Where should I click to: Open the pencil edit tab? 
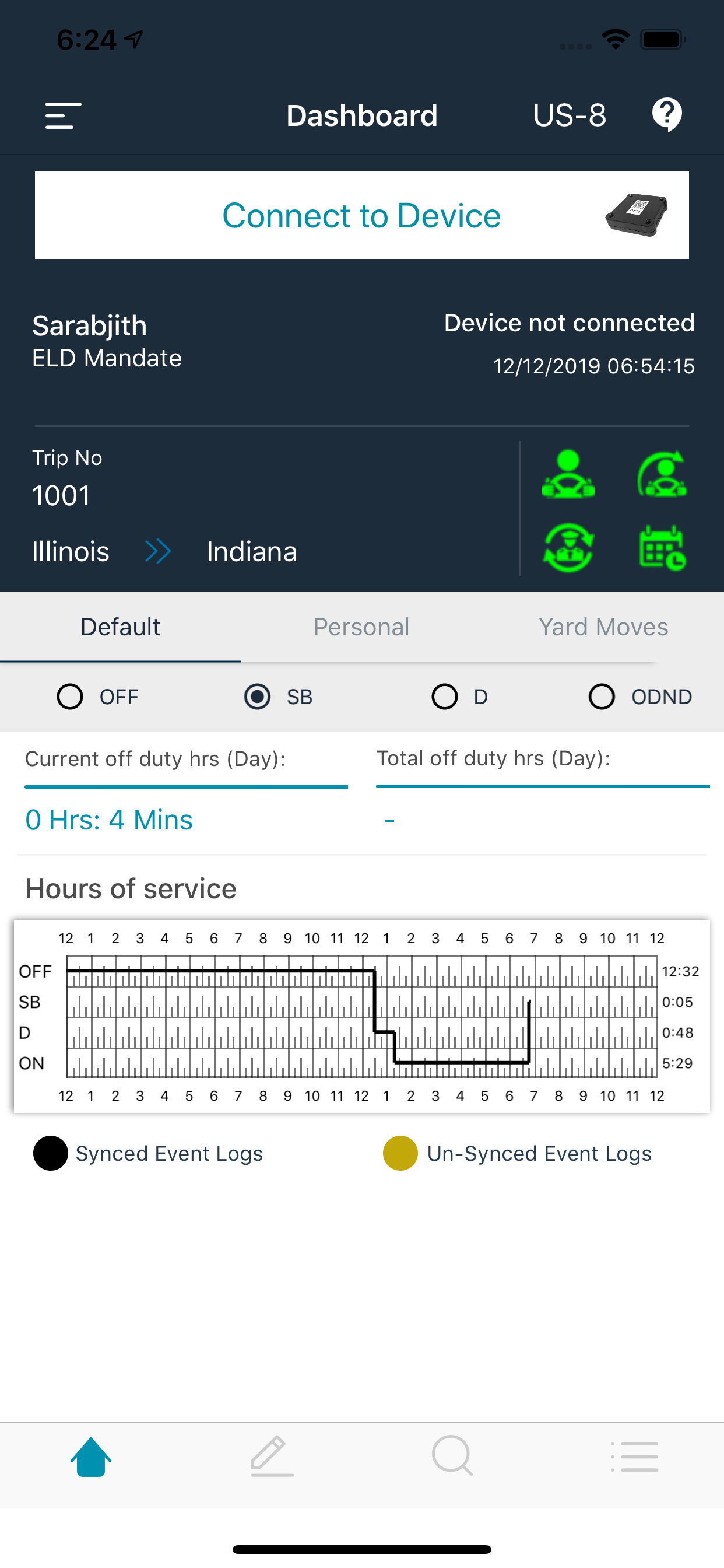[x=271, y=1456]
